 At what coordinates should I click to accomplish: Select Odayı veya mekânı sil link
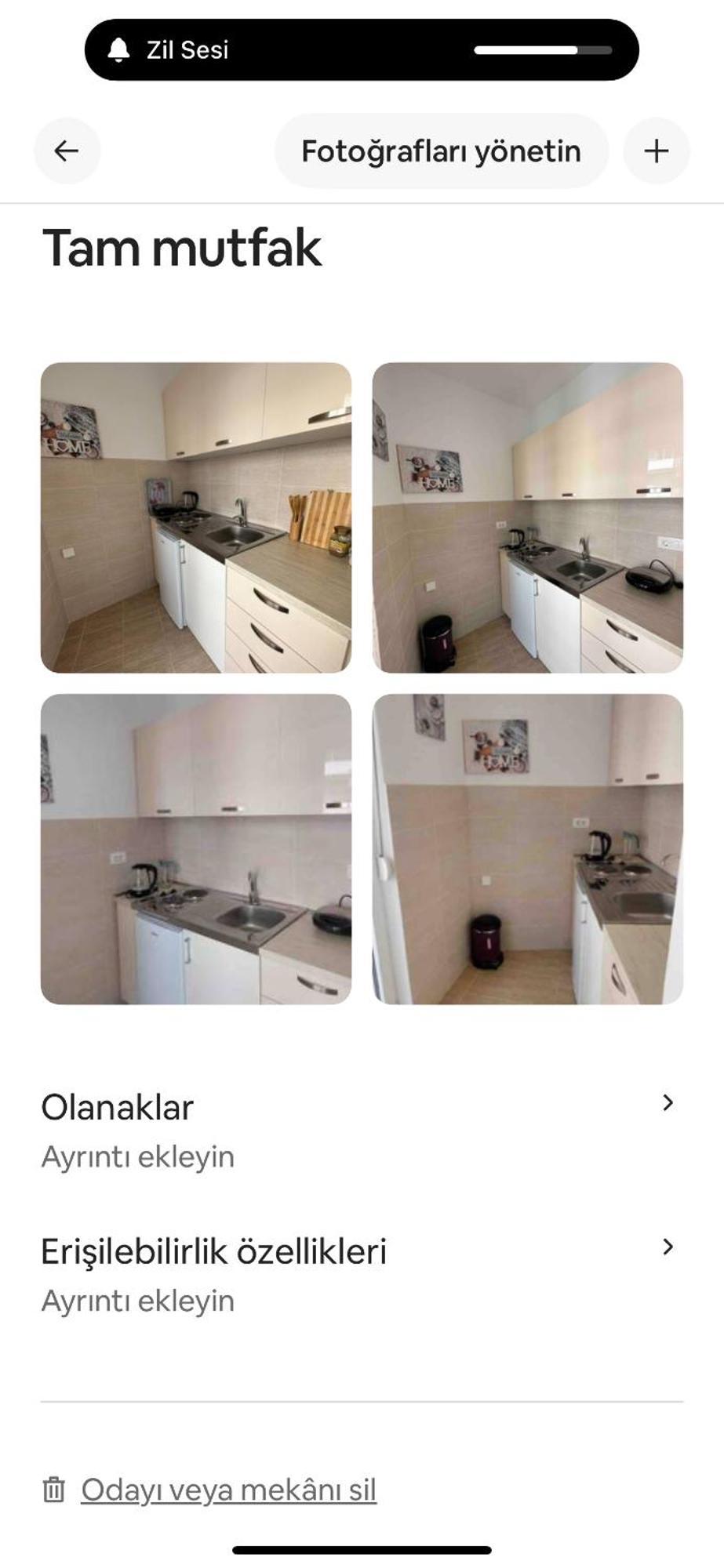point(227,1490)
